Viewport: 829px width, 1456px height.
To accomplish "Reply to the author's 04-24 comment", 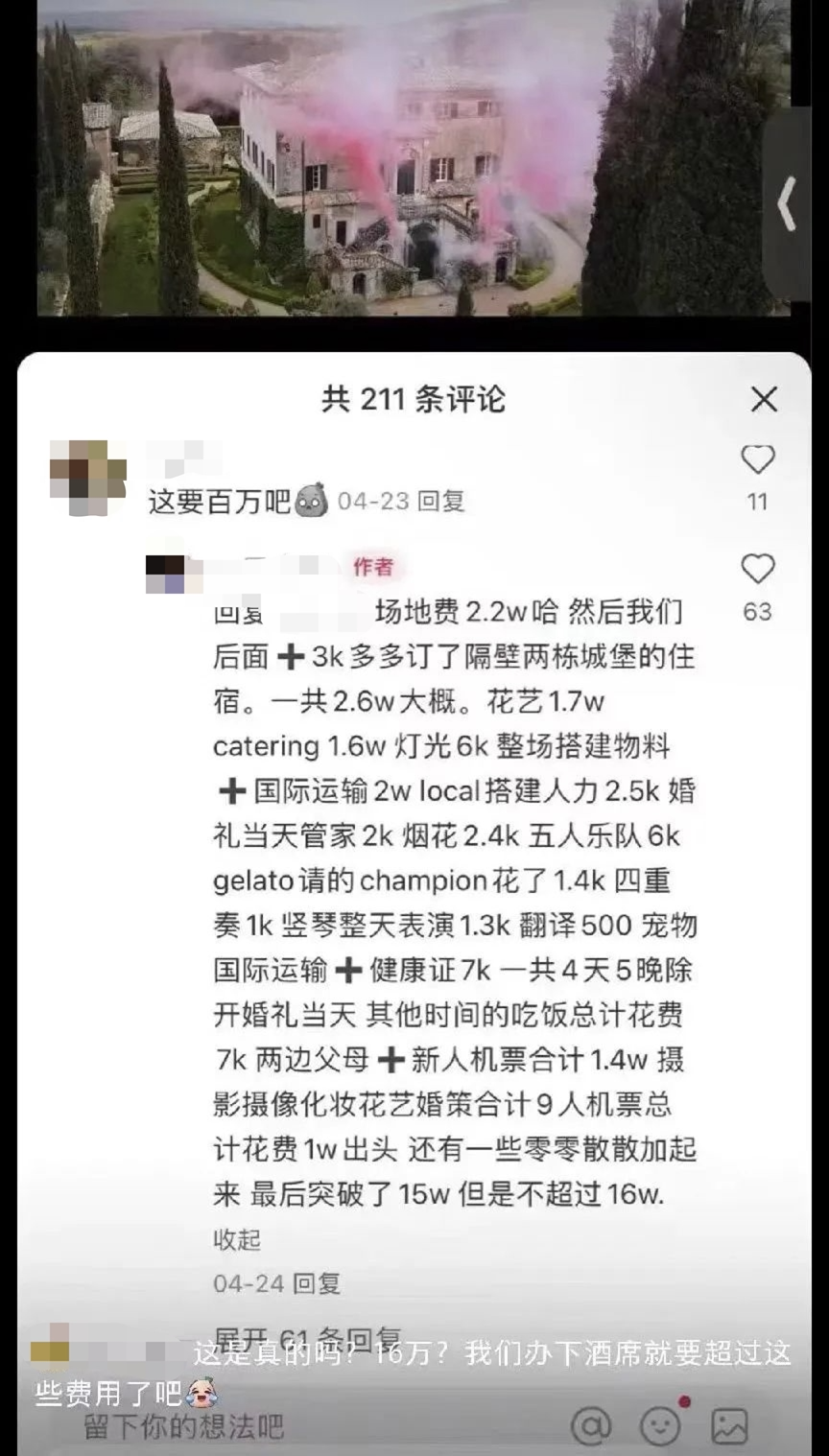I will [x=317, y=1283].
